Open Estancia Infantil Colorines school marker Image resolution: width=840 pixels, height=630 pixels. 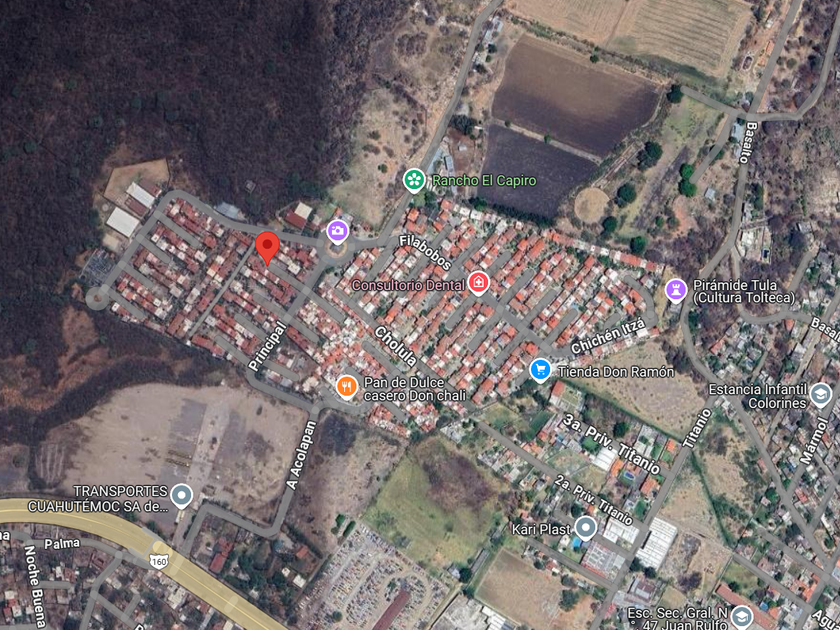tap(821, 395)
